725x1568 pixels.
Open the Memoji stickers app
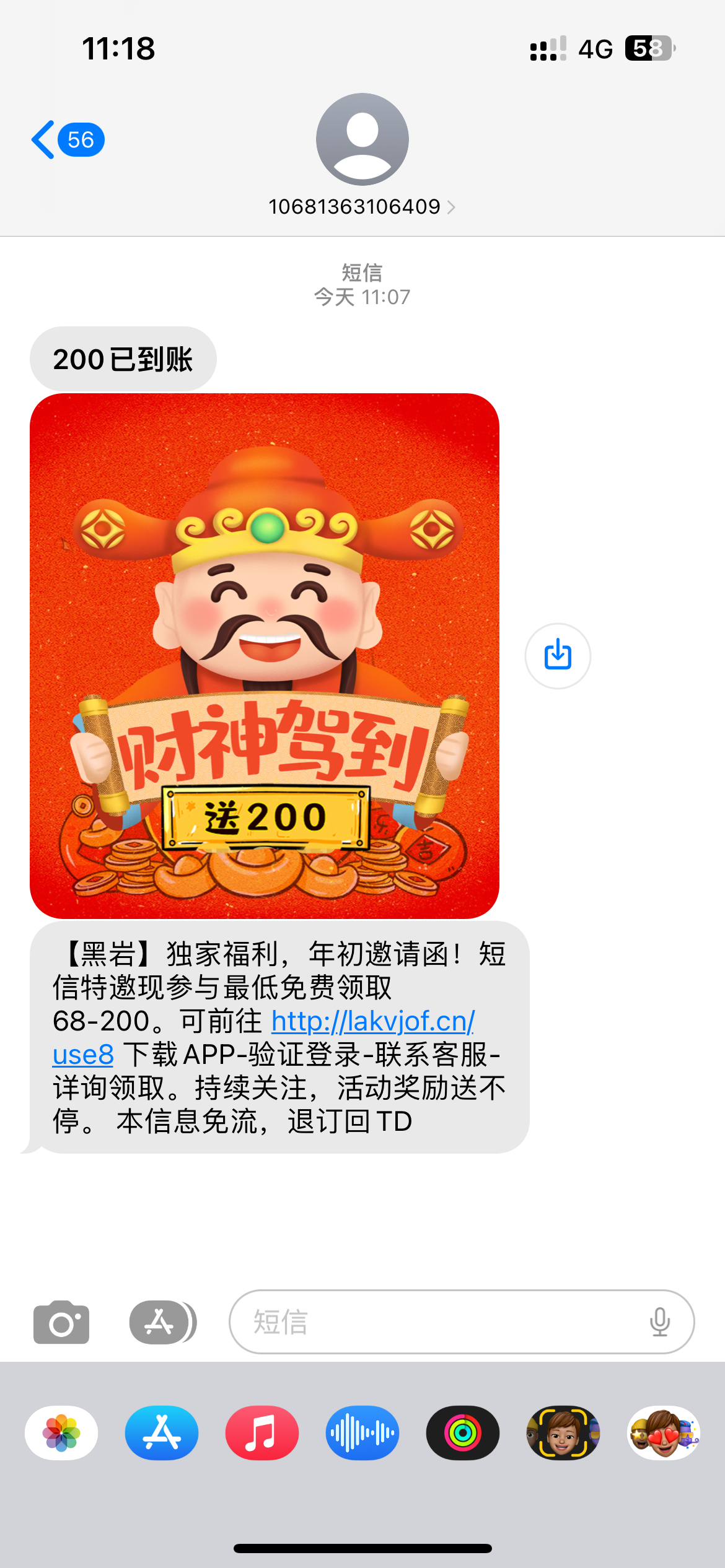(664, 1433)
